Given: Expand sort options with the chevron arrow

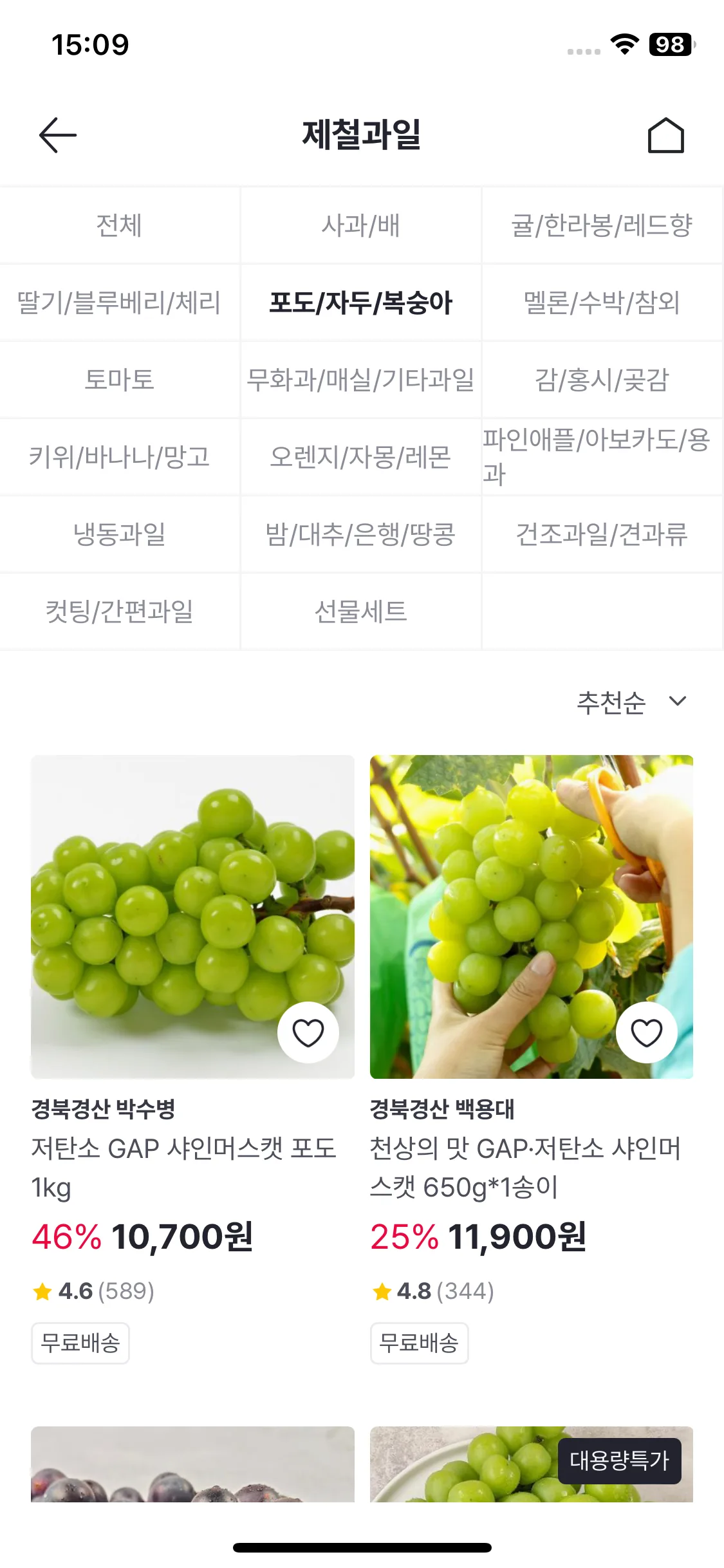Looking at the screenshot, I should 678,702.
